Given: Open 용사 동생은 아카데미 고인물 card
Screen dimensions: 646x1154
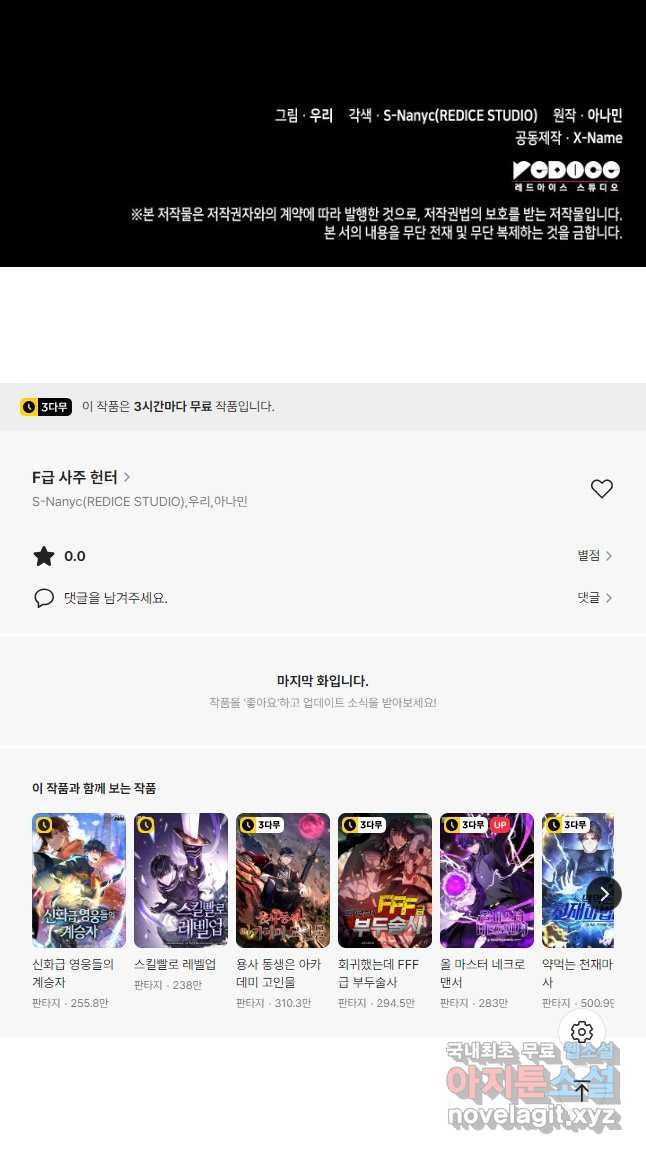Looking at the screenshot, I should pos(283,880).
